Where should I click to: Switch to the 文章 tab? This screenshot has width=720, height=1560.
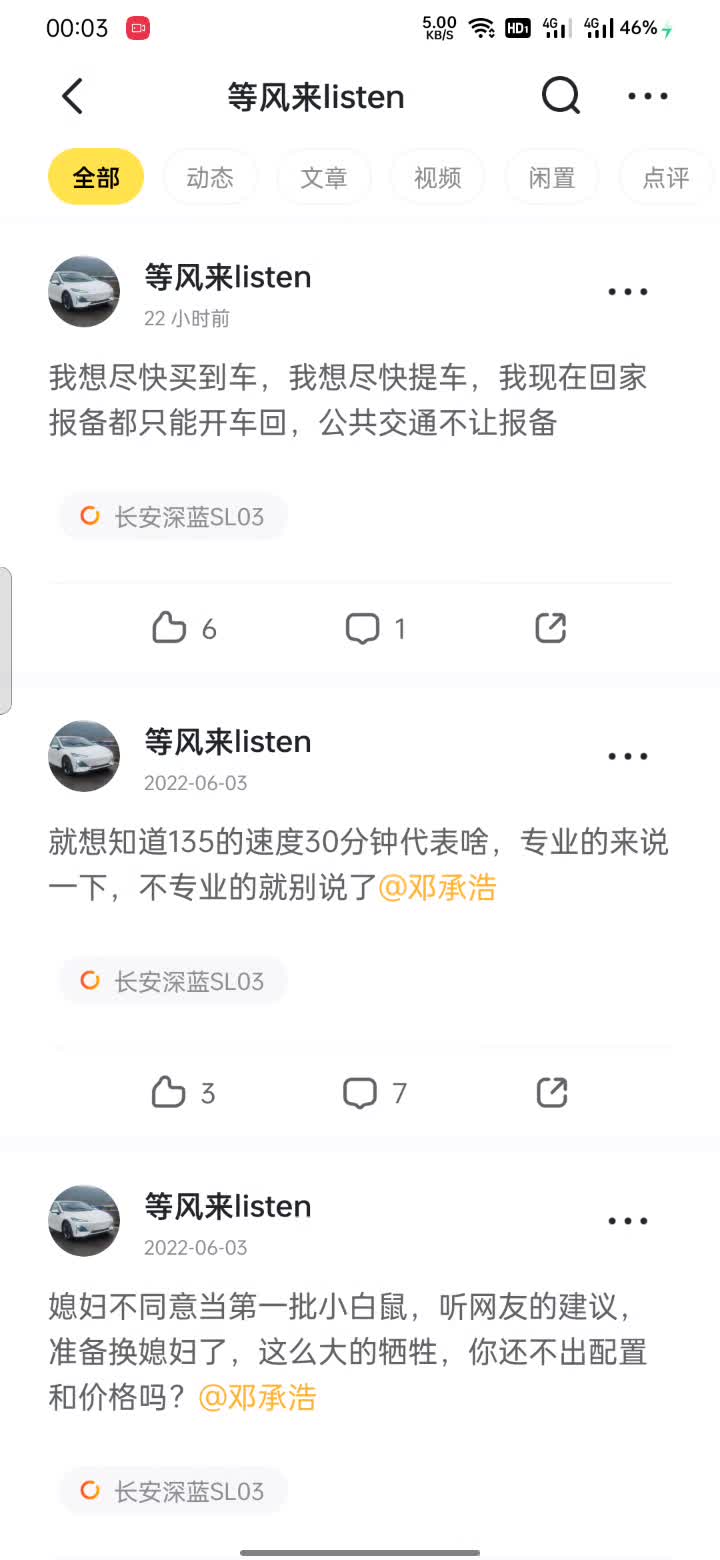(324, 178)
